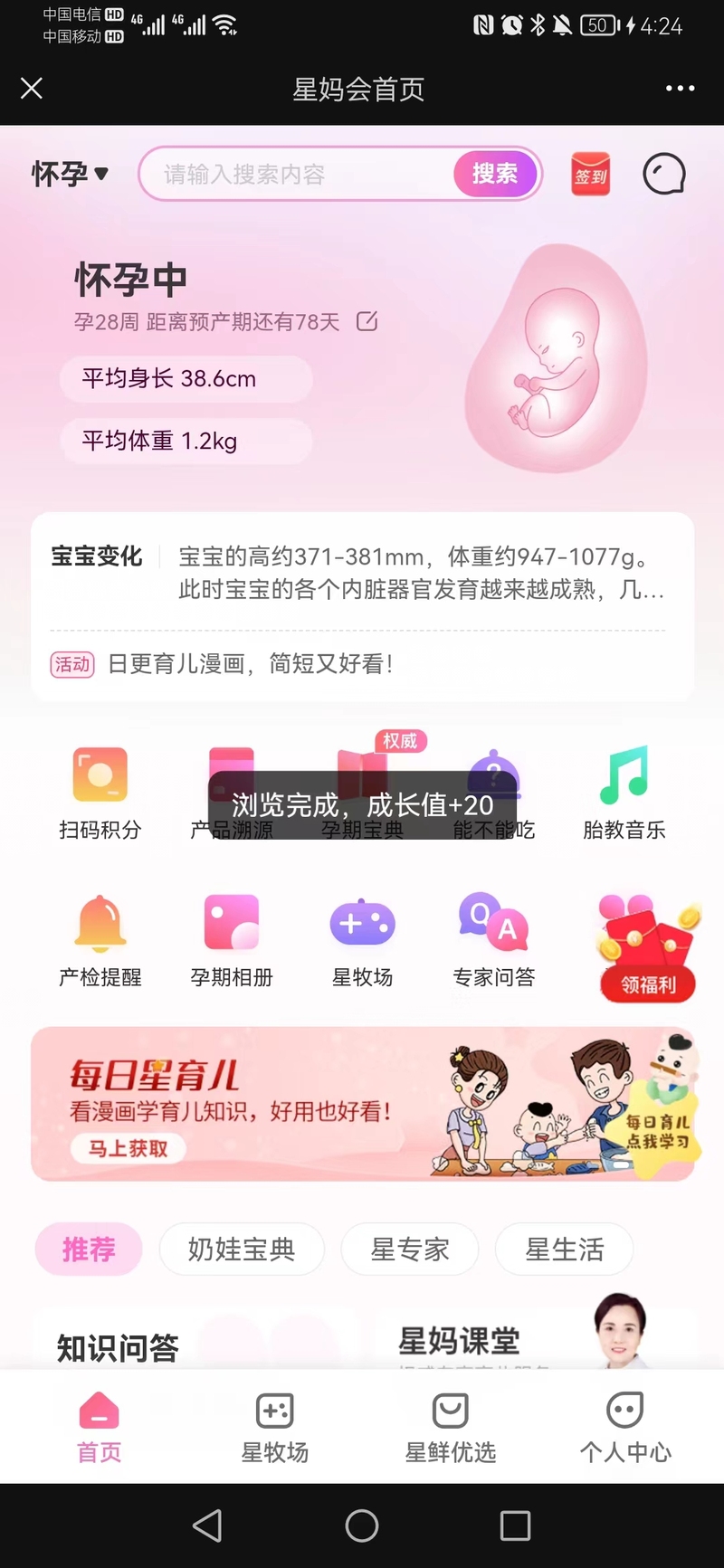Open the 宝宝变化 details card
The width and height of the screenshot is (724, 1568).
pyautogui.click(x=362, y=573)
